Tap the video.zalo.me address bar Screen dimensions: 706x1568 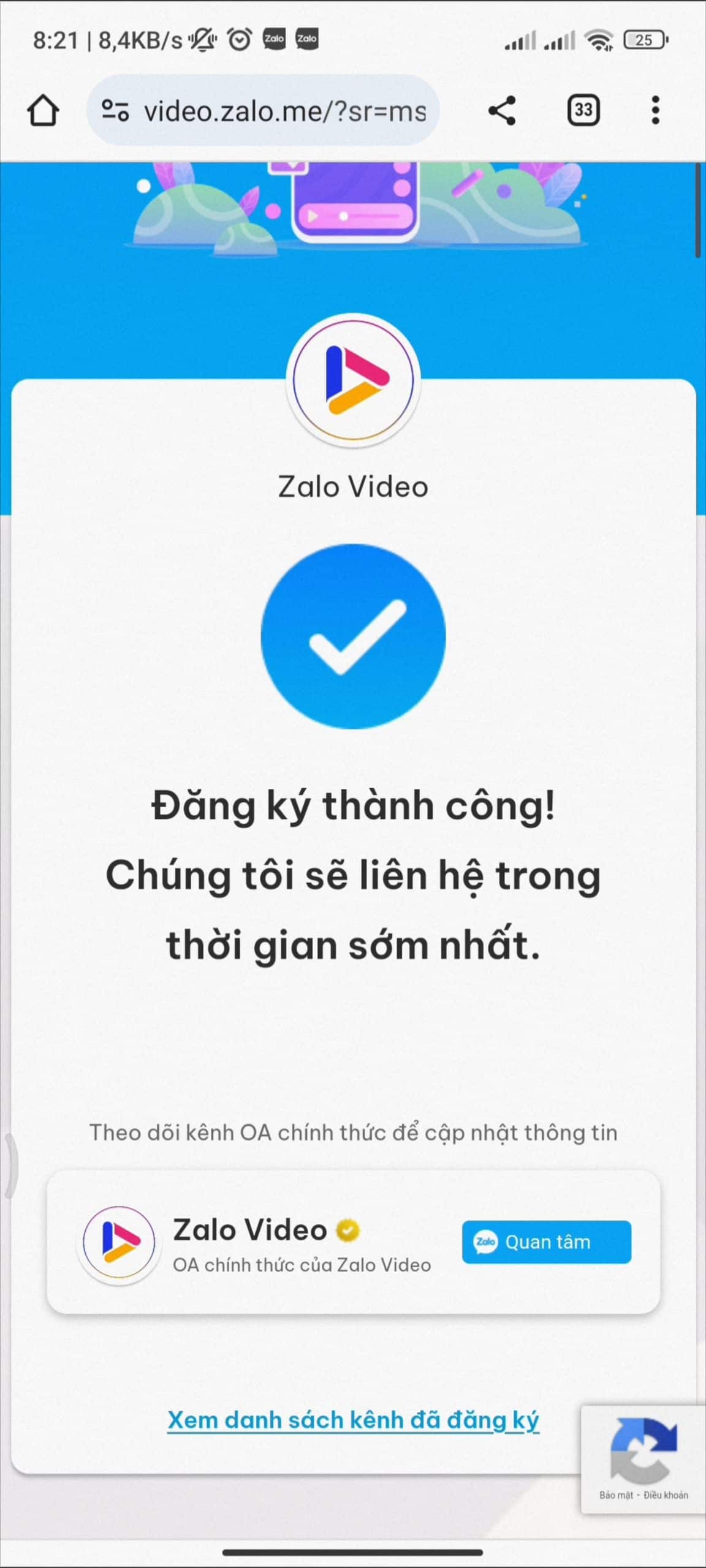pos(284,111)
